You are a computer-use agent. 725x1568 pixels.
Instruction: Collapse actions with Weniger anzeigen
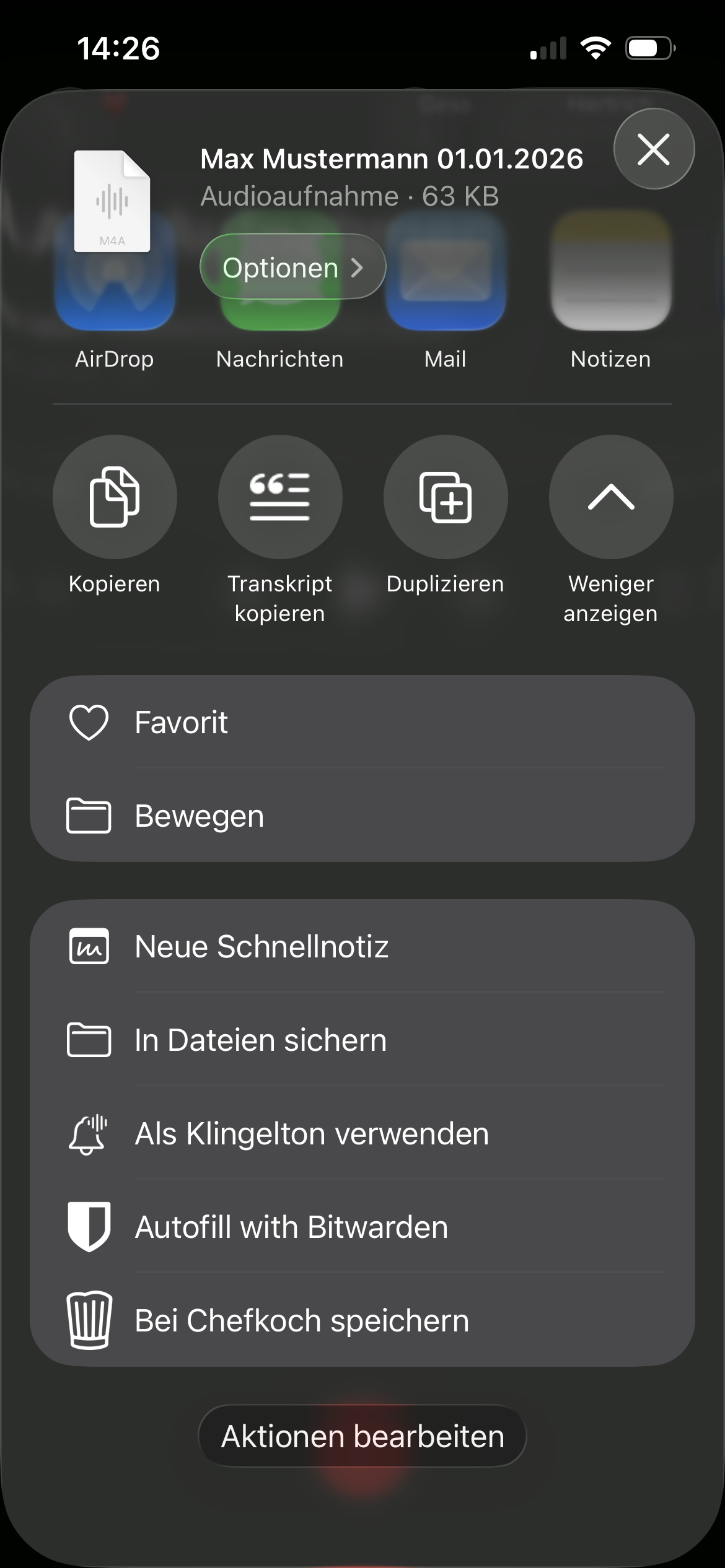click(610, 530)
